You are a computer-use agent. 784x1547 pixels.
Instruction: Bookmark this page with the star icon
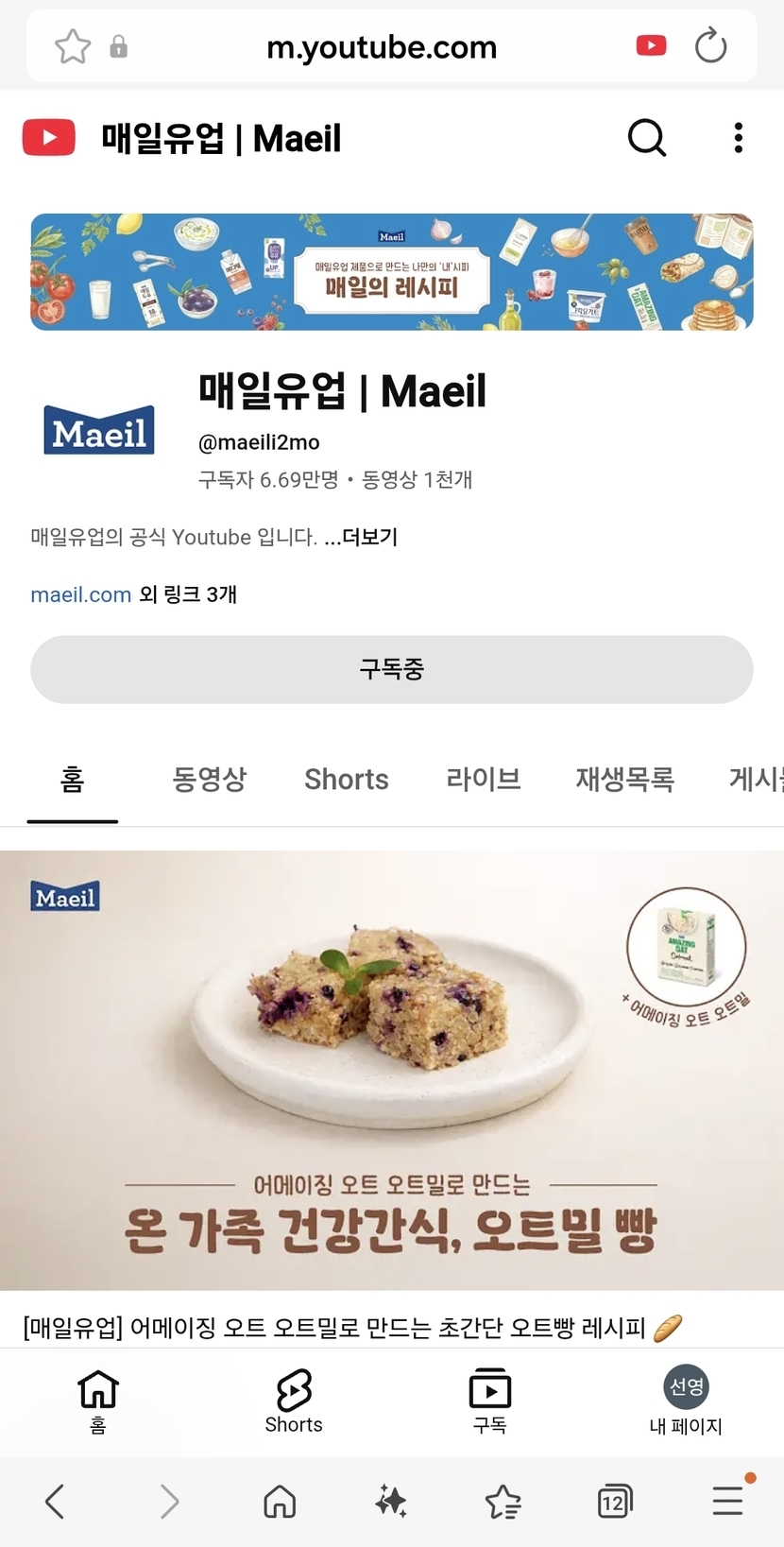click(73, 46)
